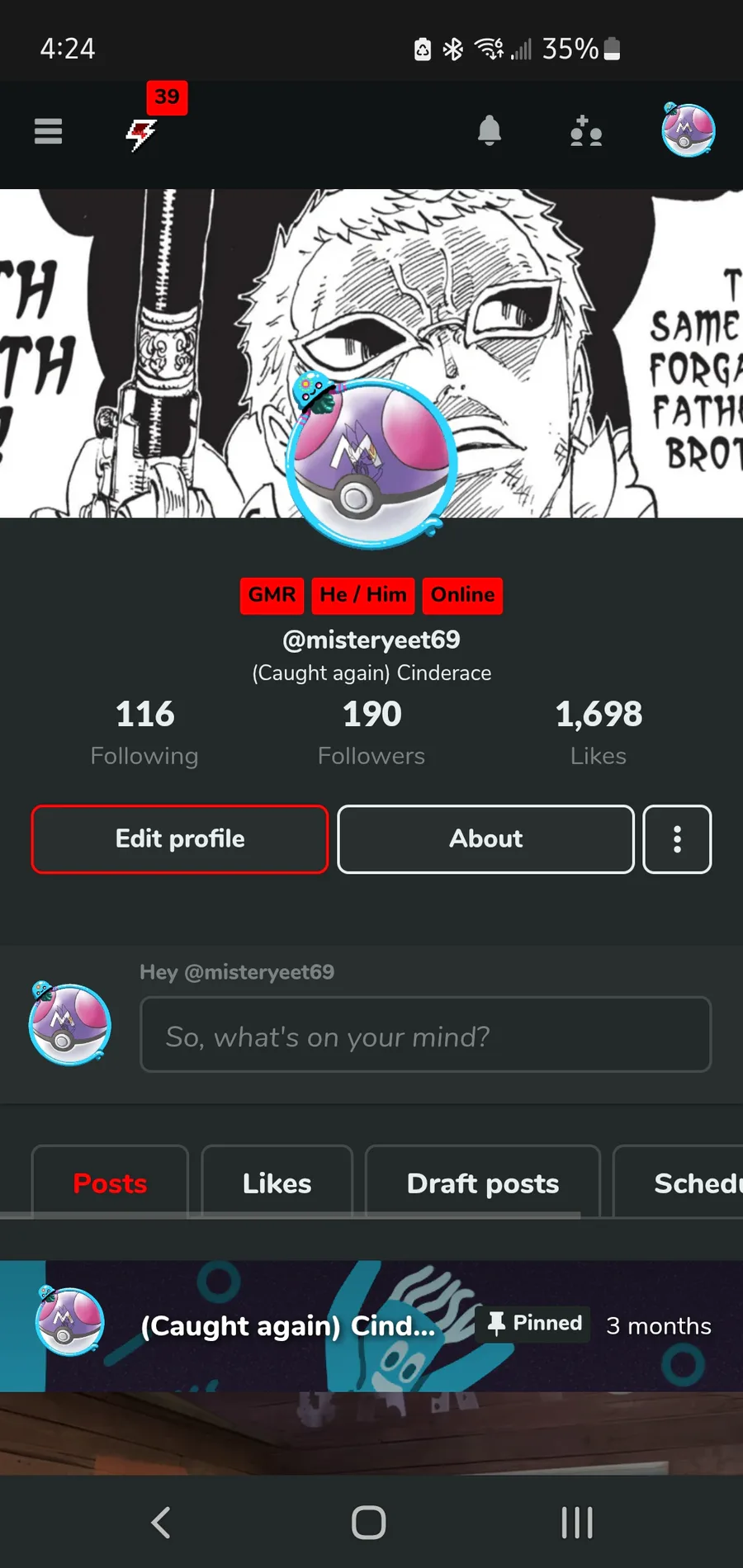Image resolution: width=743 pixels, height=1568 pixels.
Task: Open the hamburger menu
Action: click(48, 131)
